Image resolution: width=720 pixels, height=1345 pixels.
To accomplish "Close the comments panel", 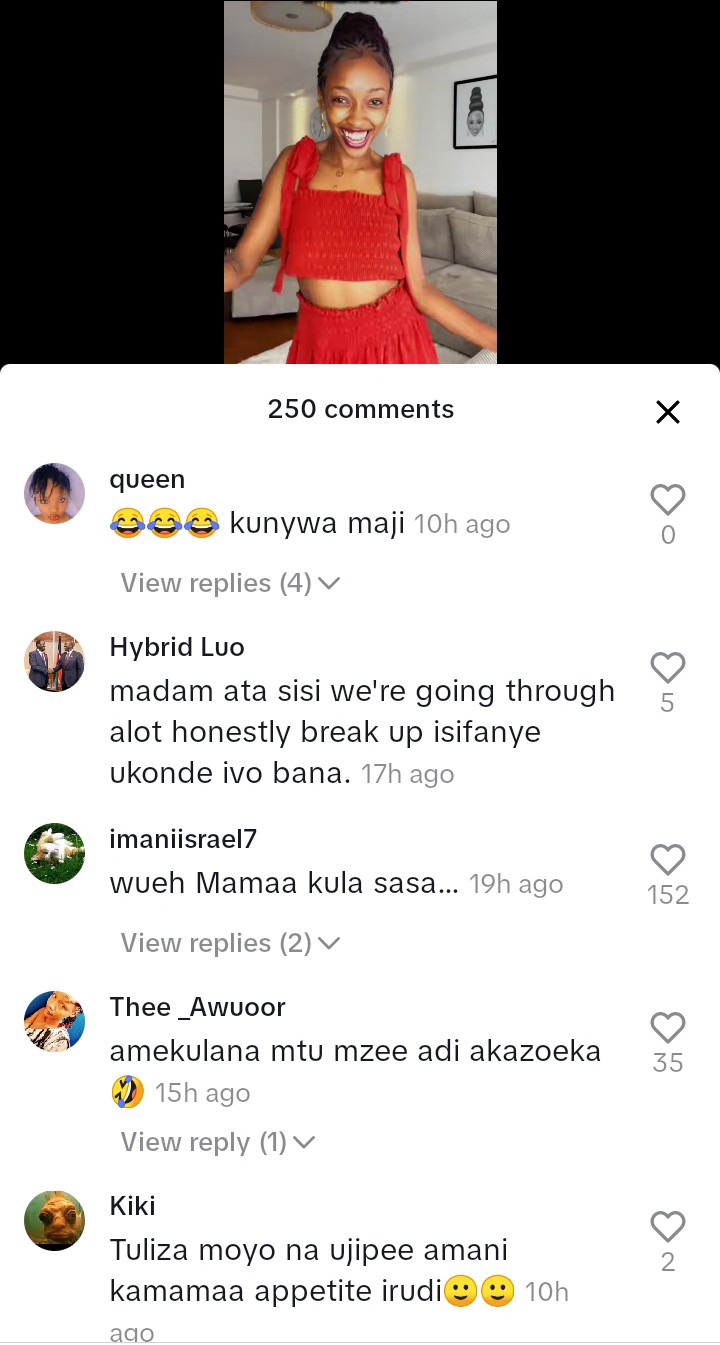I will click(x=667, y=411).
